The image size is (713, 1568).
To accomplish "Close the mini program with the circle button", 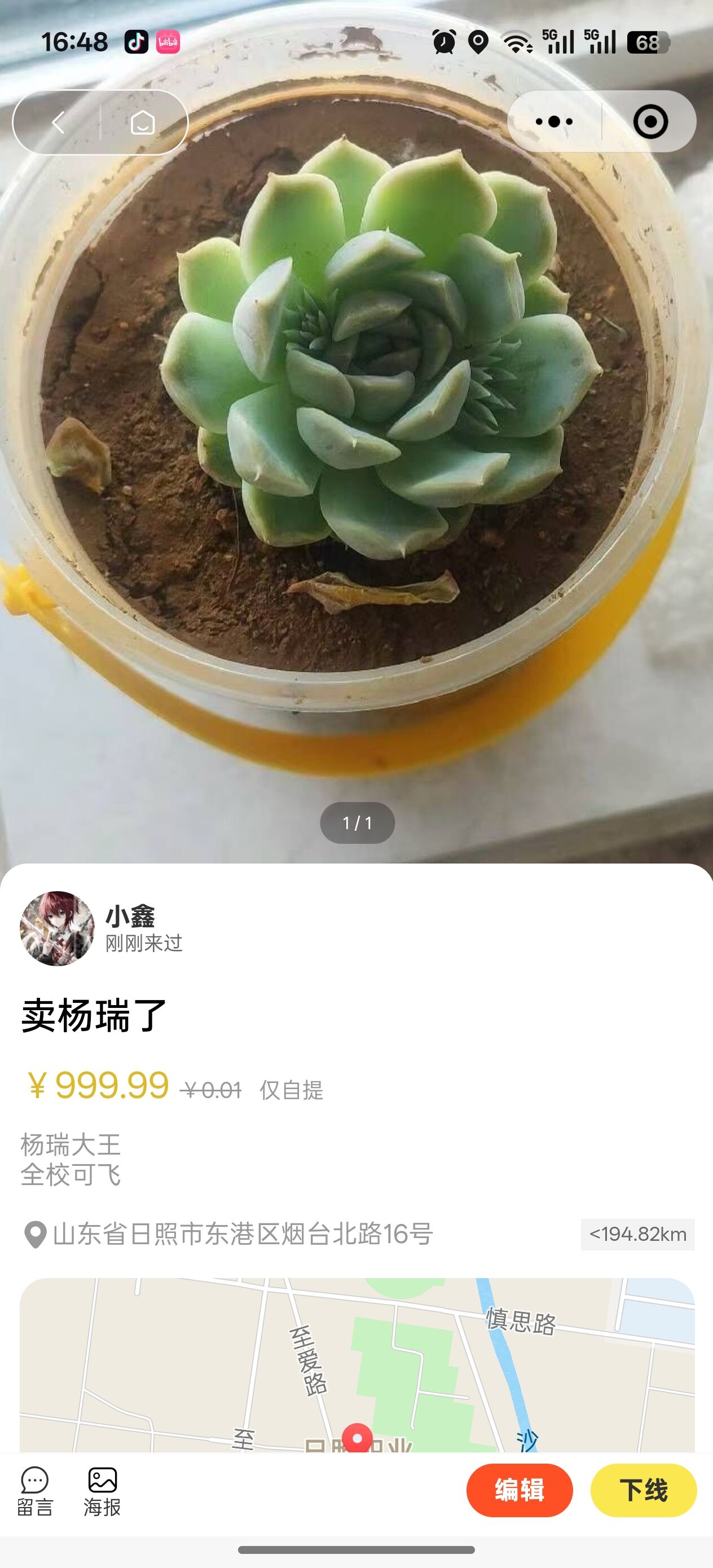I will (650, 122).
